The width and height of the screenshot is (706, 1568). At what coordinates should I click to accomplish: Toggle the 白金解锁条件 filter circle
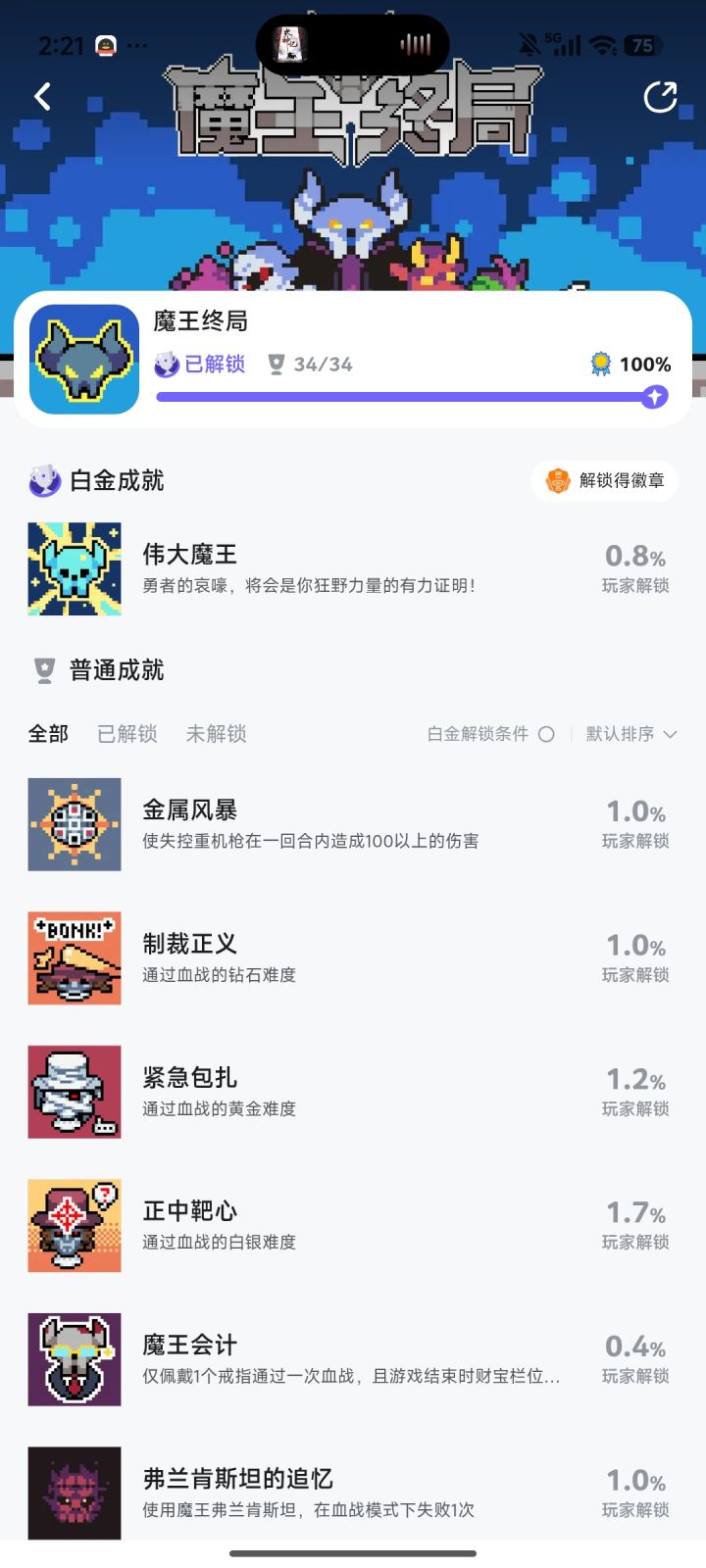coord(546,734)
